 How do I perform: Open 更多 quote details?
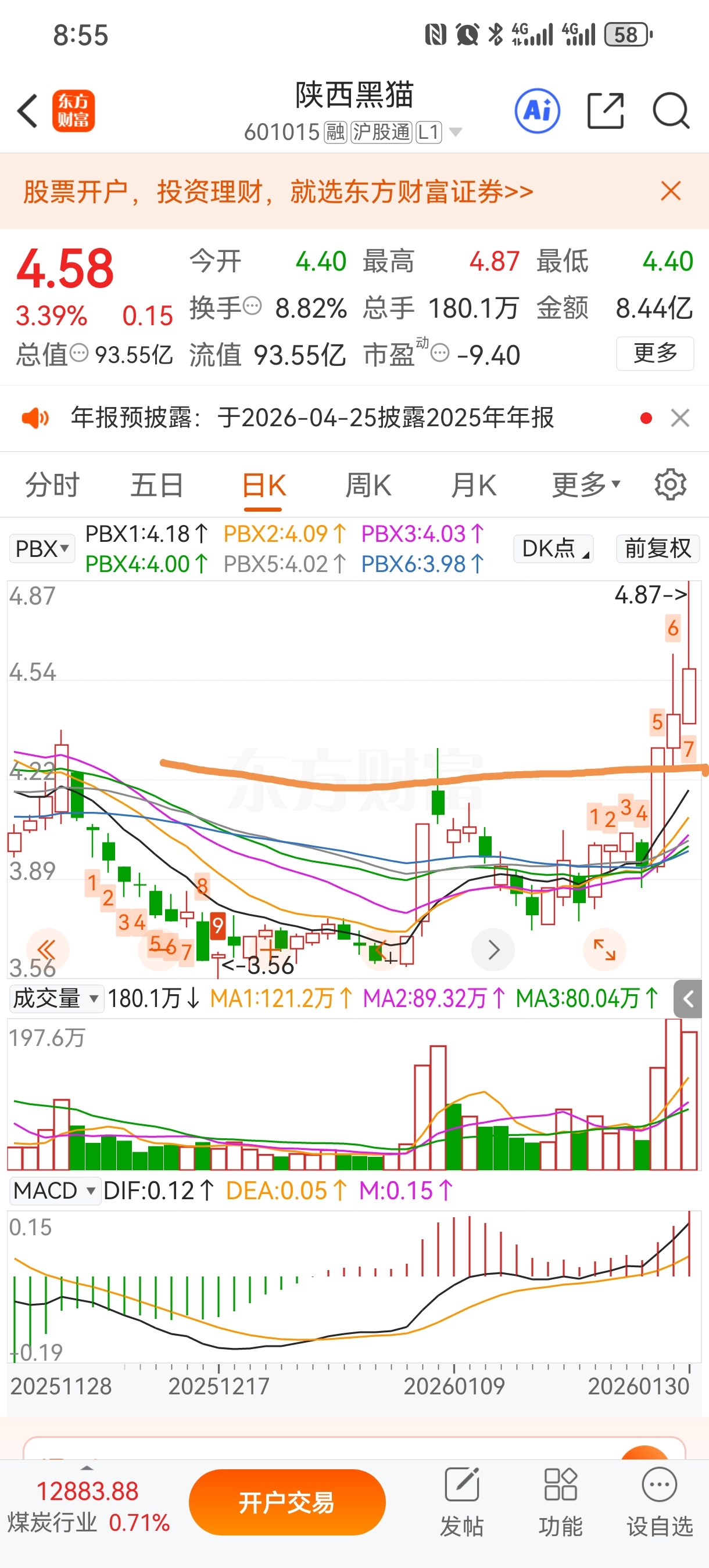(655, 353)
